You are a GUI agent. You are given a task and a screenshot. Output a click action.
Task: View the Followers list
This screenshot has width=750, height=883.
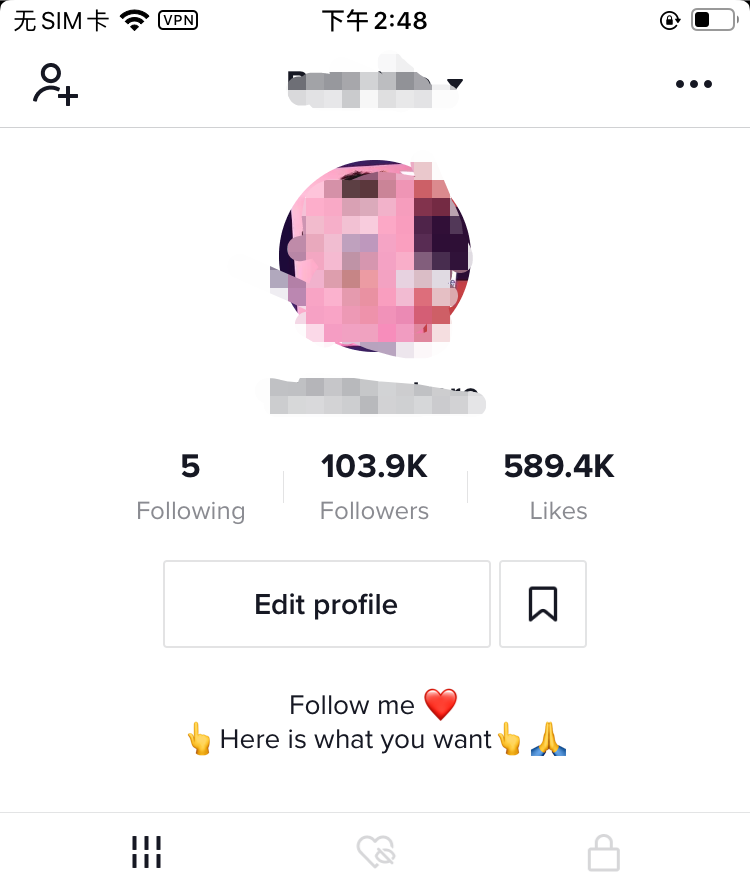pos(374,487)
